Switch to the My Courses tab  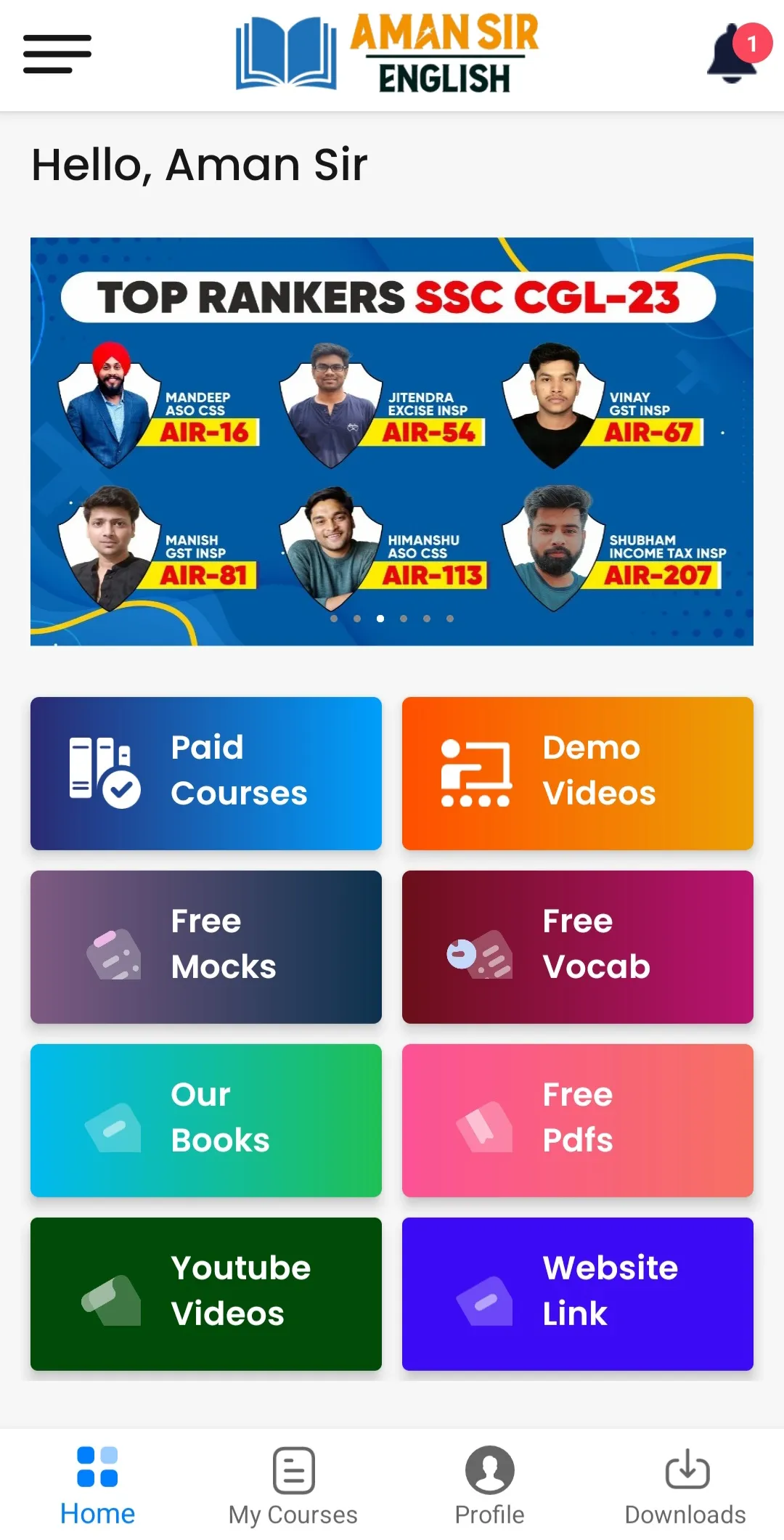(x=293, y=1486)
